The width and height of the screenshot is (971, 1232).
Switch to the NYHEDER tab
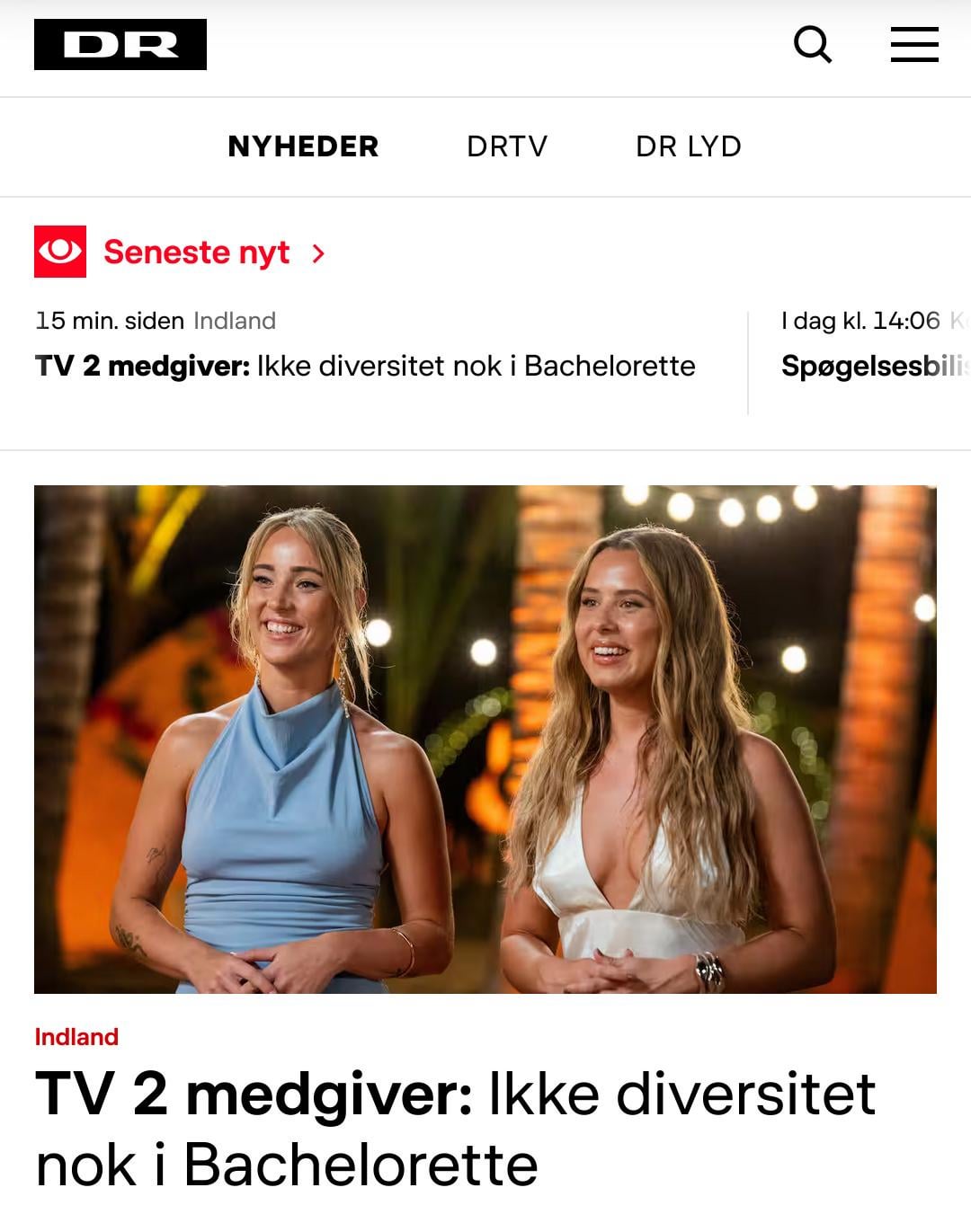coord(303,146)
